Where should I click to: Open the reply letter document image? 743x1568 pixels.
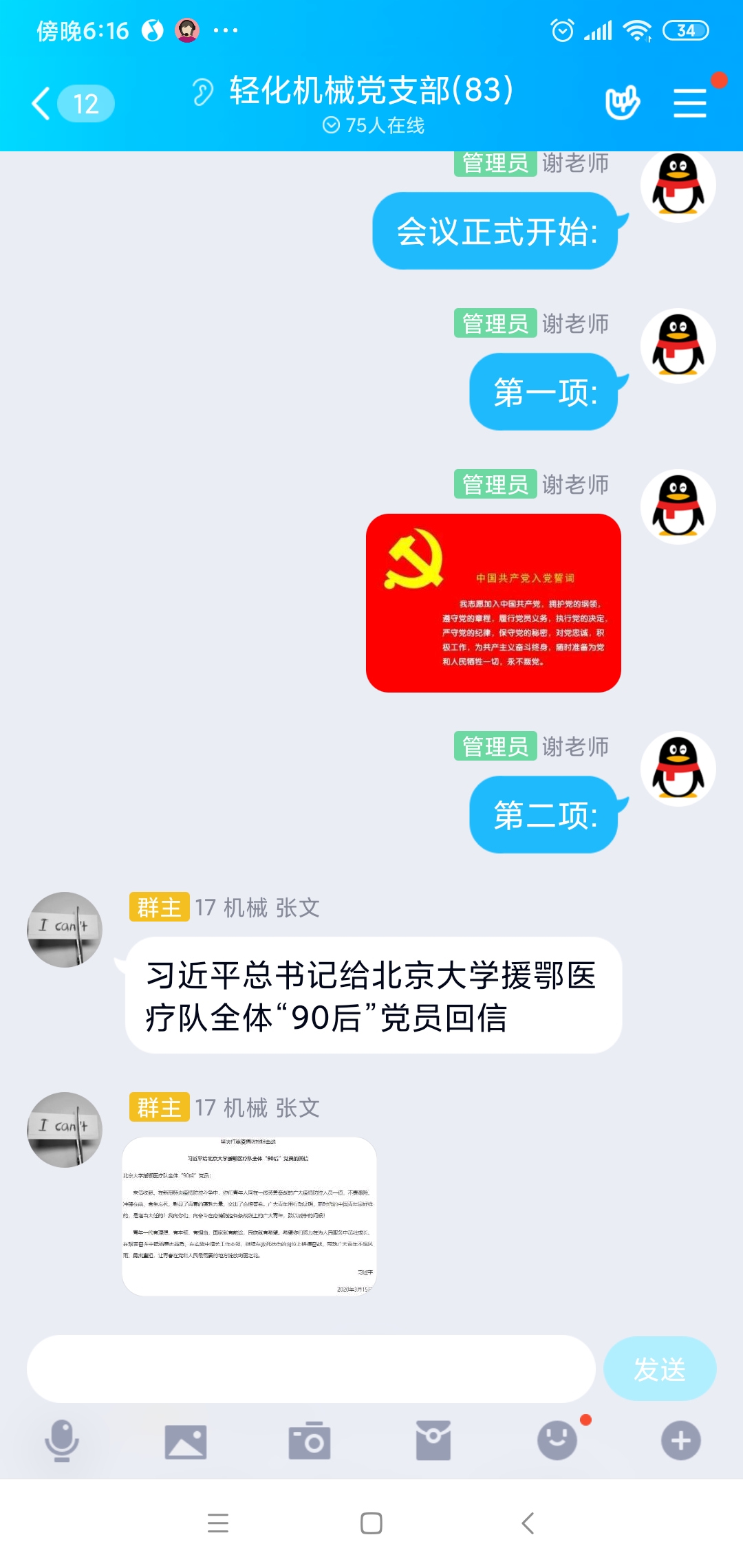click(249, 1216)
